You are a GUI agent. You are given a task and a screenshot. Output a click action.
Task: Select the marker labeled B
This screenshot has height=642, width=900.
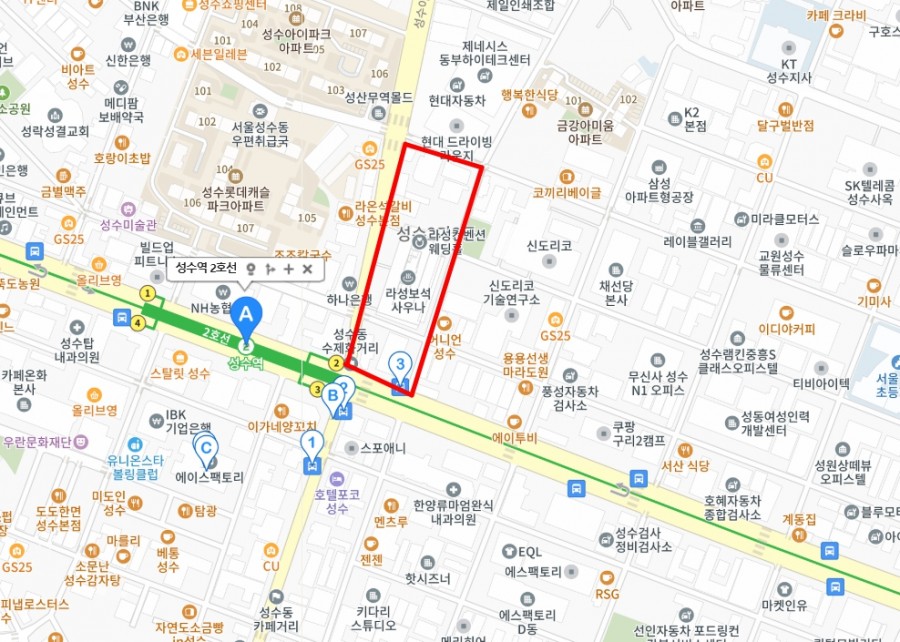tap(334, 394)
